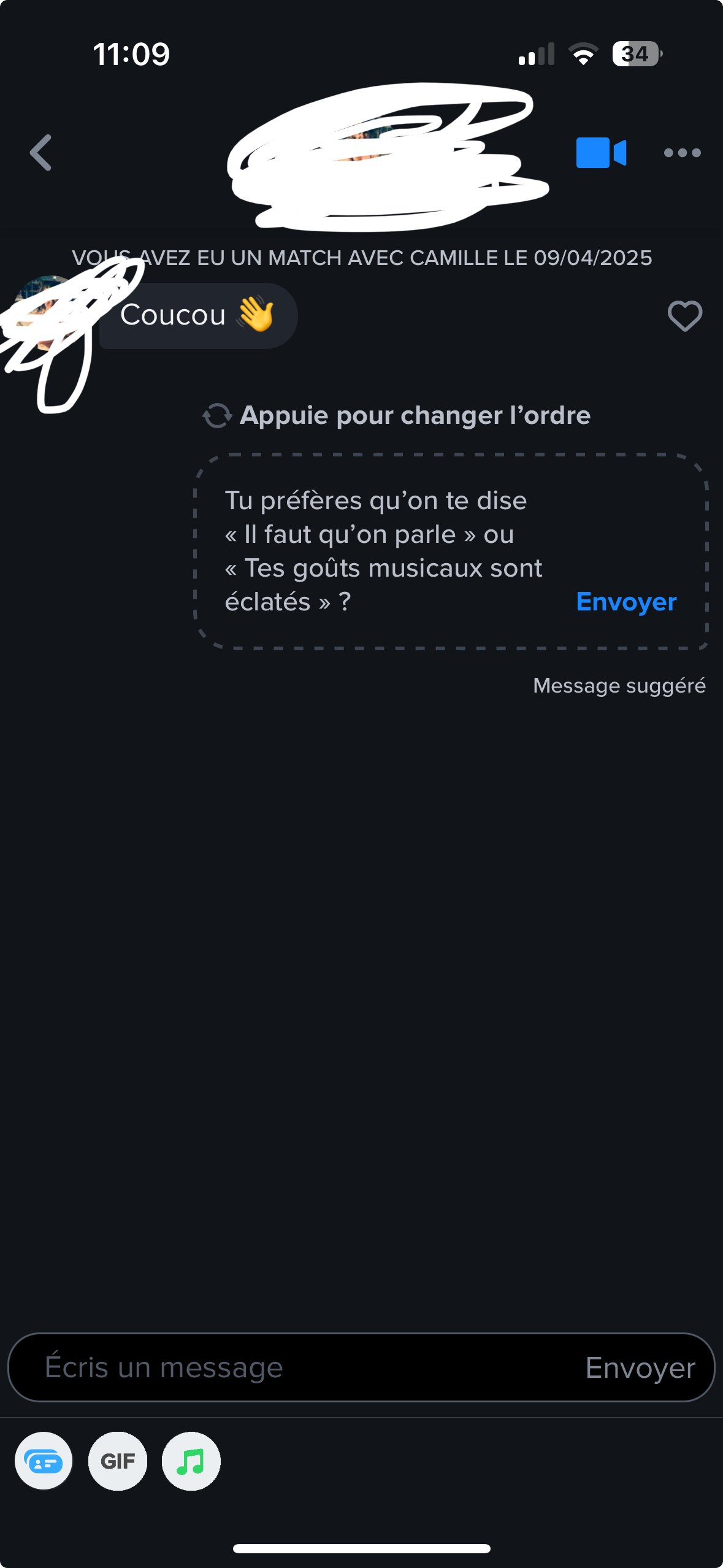Viewport: 723px width, 1568px height.
Task: Share a song with the music note
Action: 191,1461
